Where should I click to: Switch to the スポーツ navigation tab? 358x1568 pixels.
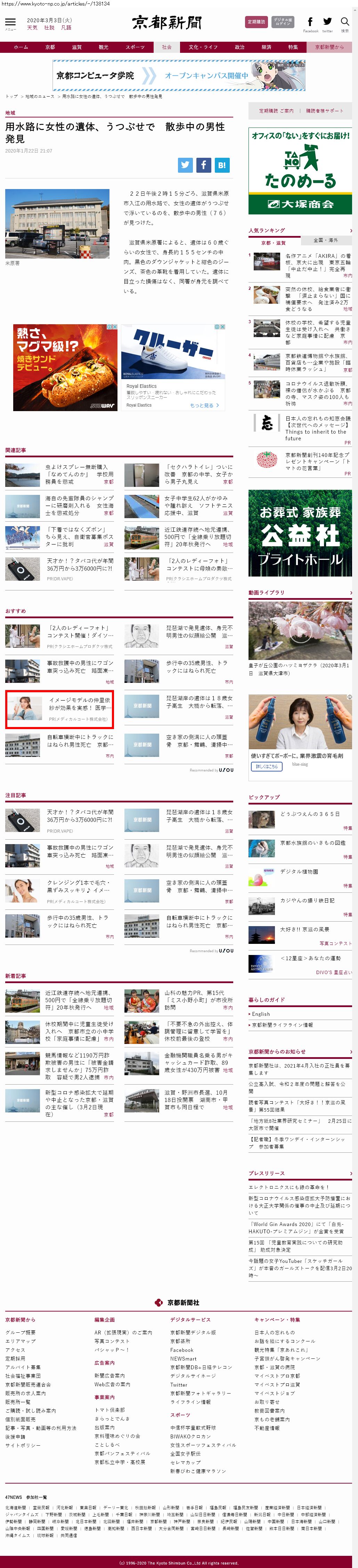[135, 47]
